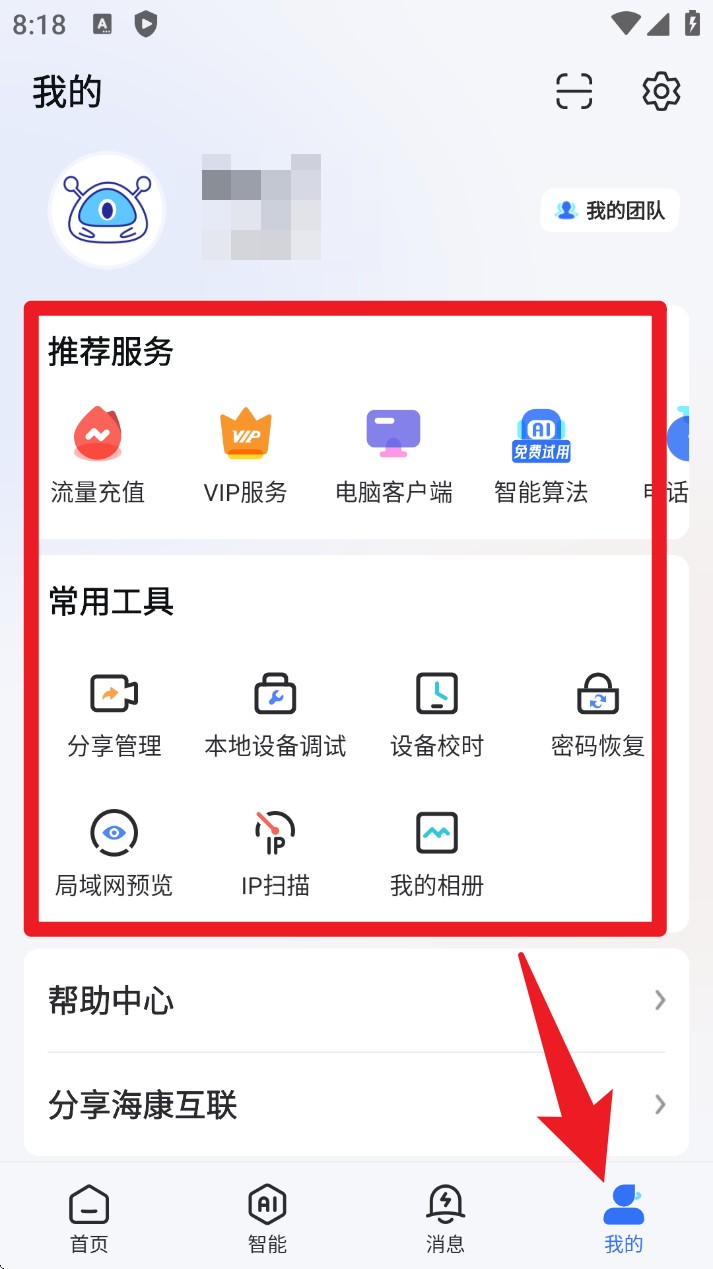Viewport: 713px width, 1269px height.
Task: Switch to the 智能 tab
Action: click(x=267, y=1219)
